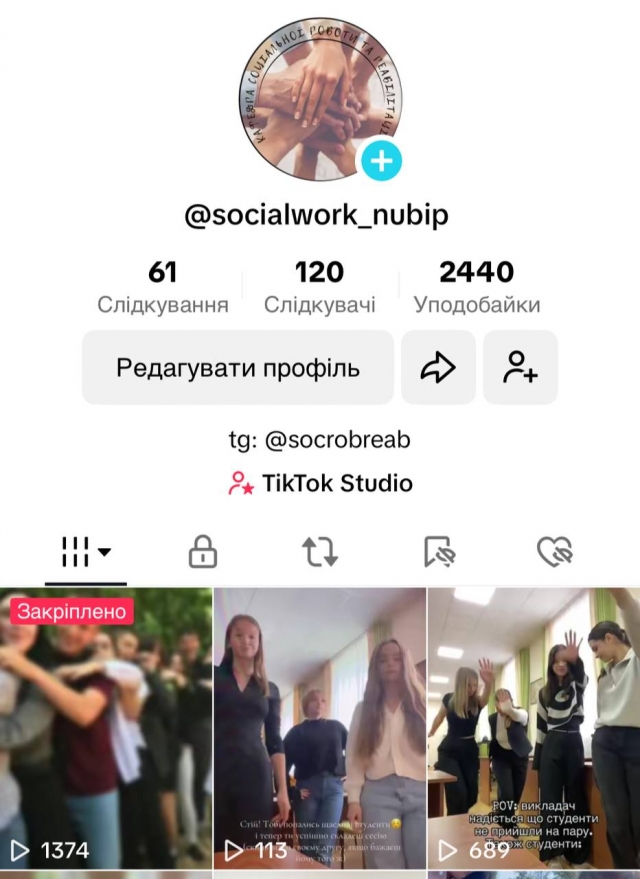
Task: Tap the plus badge on profile photo
Action: (x=381, y=161)
